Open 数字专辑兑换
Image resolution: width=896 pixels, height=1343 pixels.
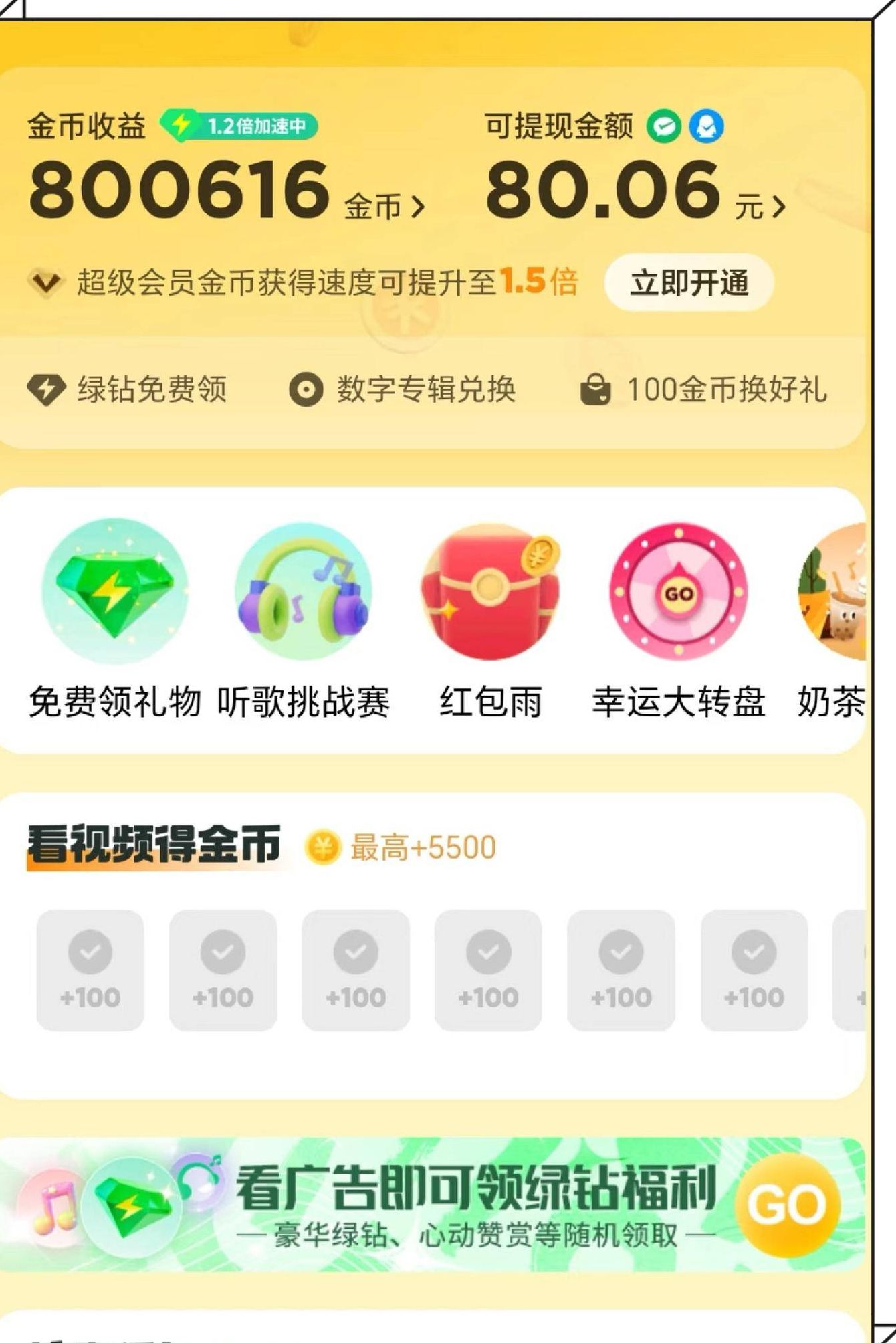[403, 389]
